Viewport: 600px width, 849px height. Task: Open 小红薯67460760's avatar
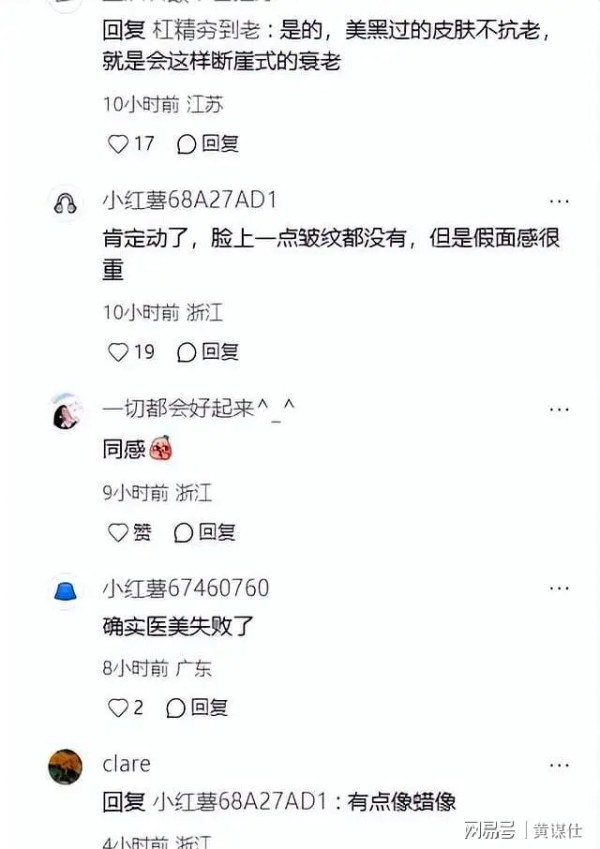coord(65,590)
